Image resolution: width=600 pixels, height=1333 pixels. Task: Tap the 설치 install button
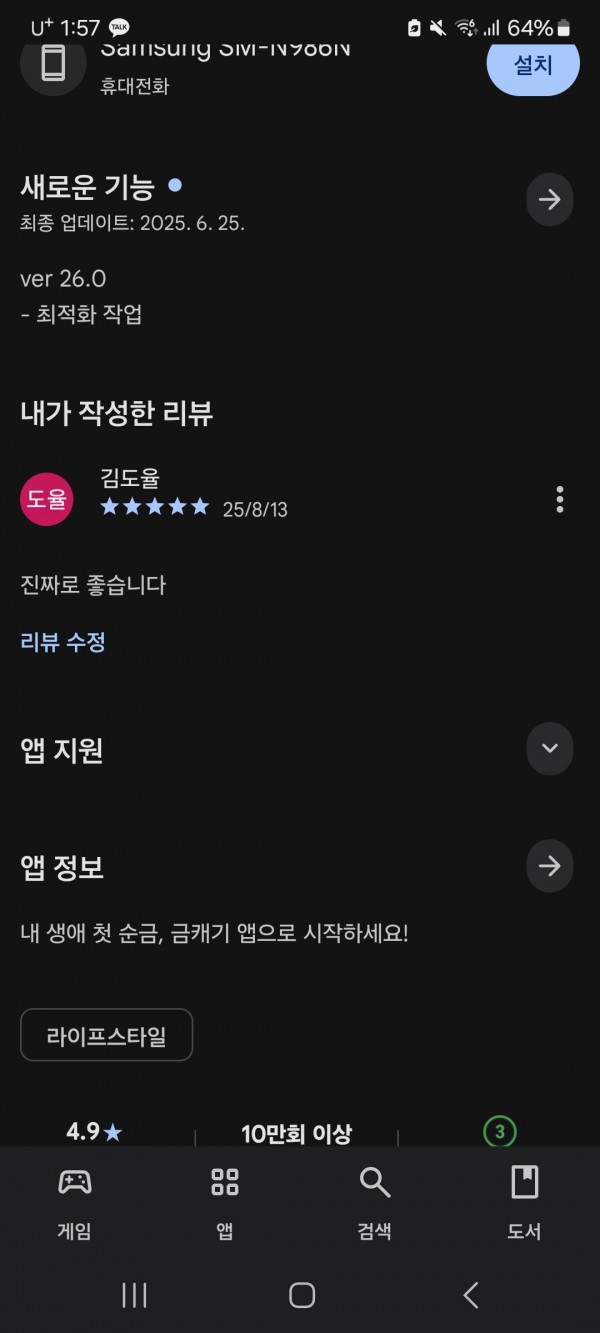tap(533, 66)
